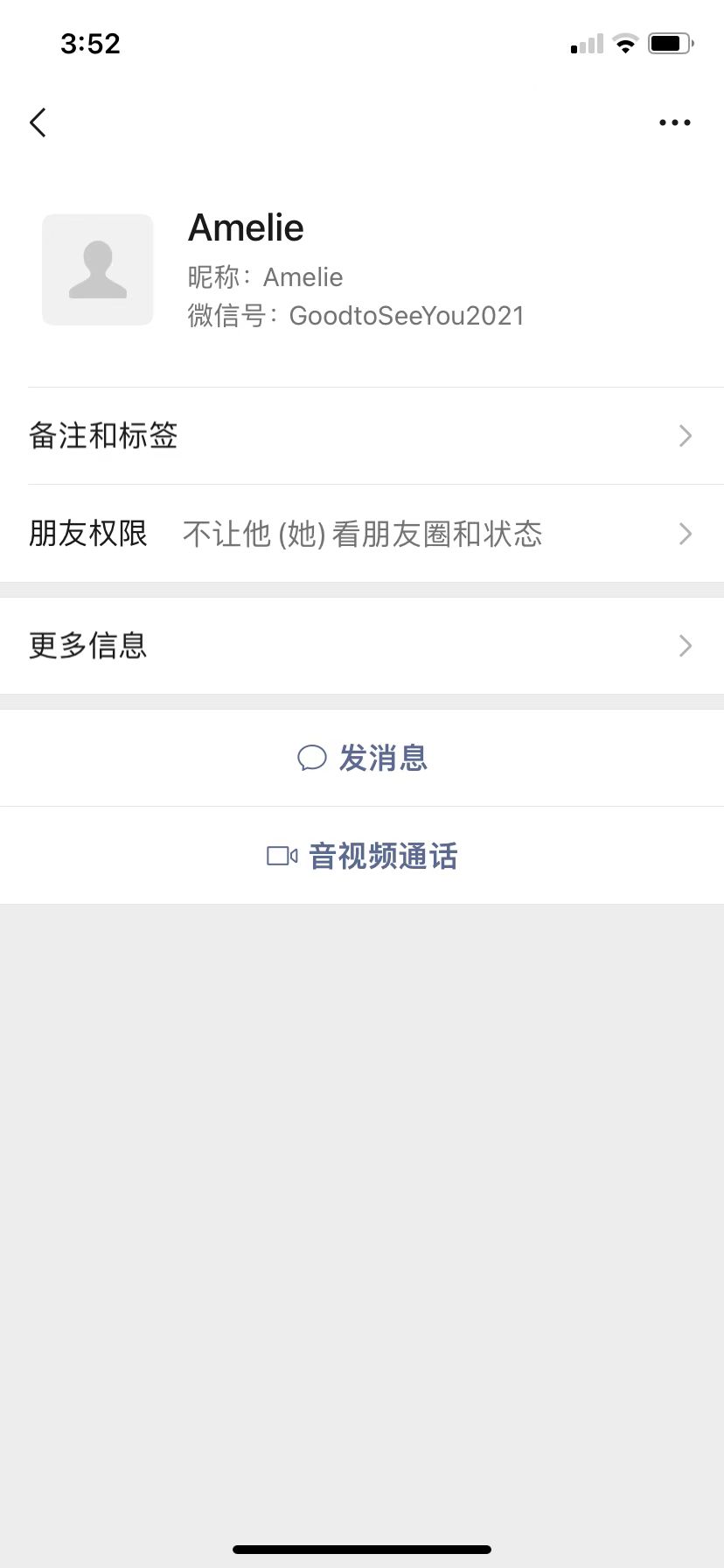Image resolution: width=724 pixels, height=1568 pixels.
Task: Start 音视频通话 with Amelie
Action: pos(362,856)
